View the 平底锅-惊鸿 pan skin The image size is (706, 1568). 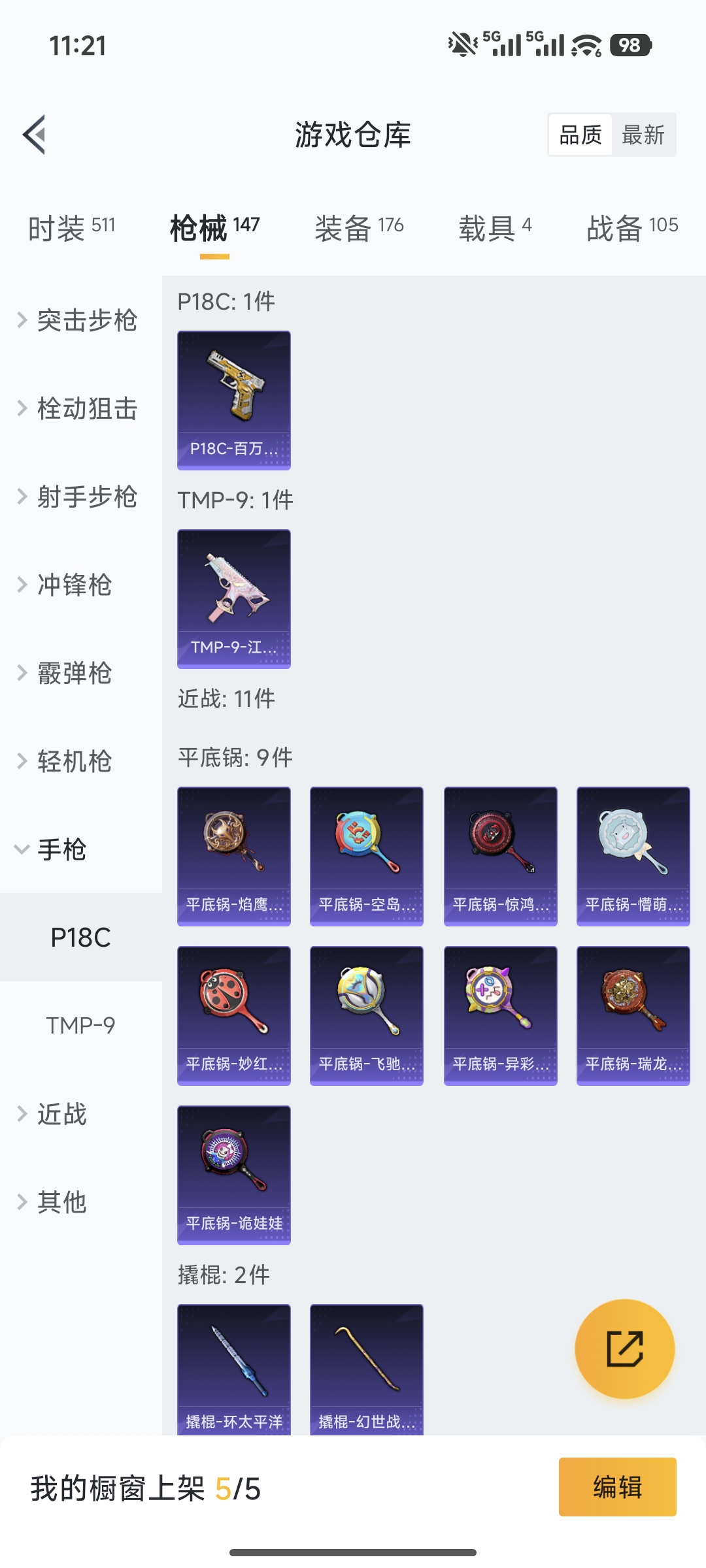[500, 856]
